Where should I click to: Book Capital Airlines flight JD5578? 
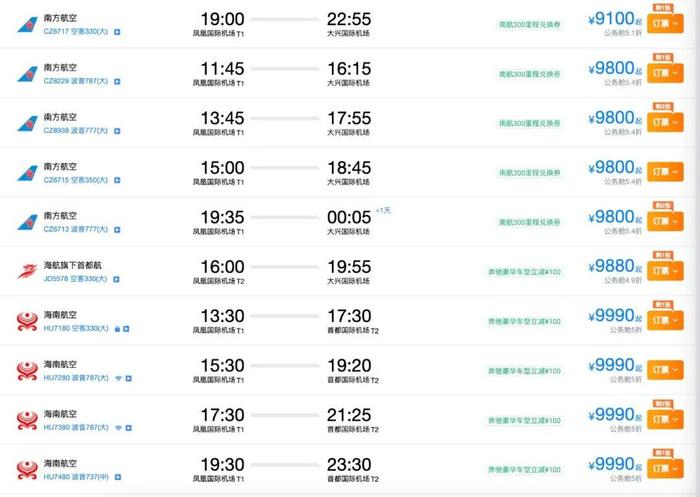(666, 272)
